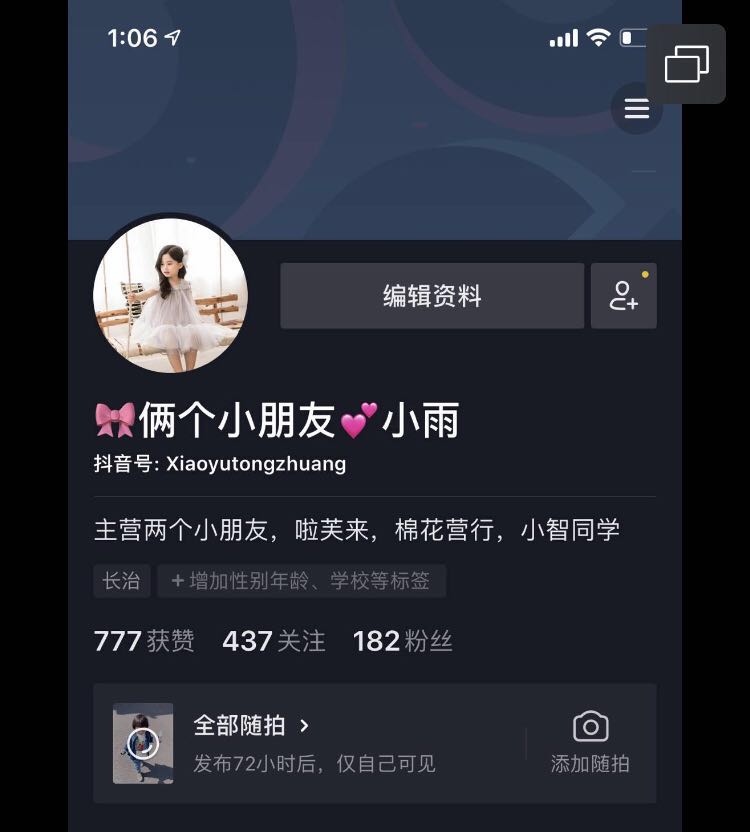Open the add friends icon
The height and width of the screenshot is (832, 750).
pos(624,296)
